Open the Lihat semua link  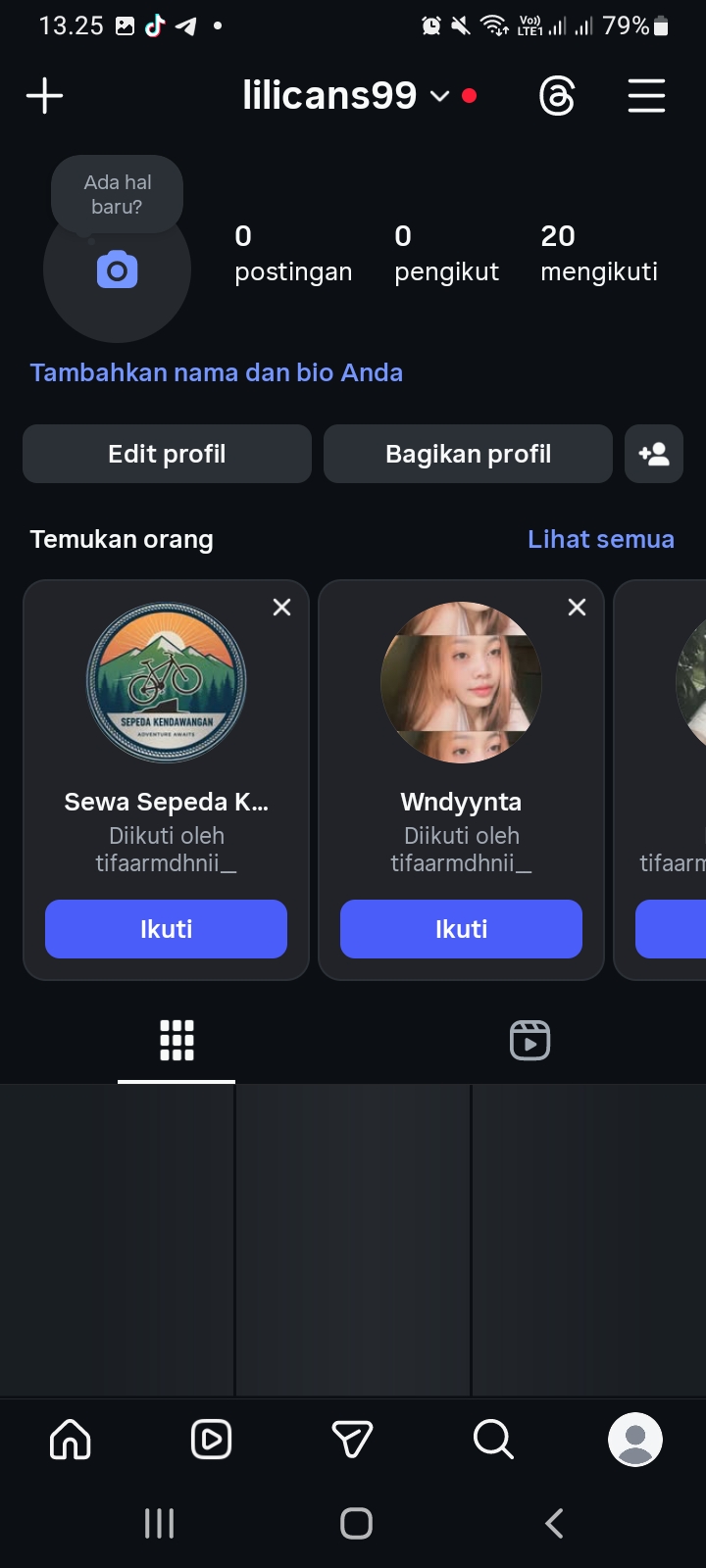click(600, 539)
